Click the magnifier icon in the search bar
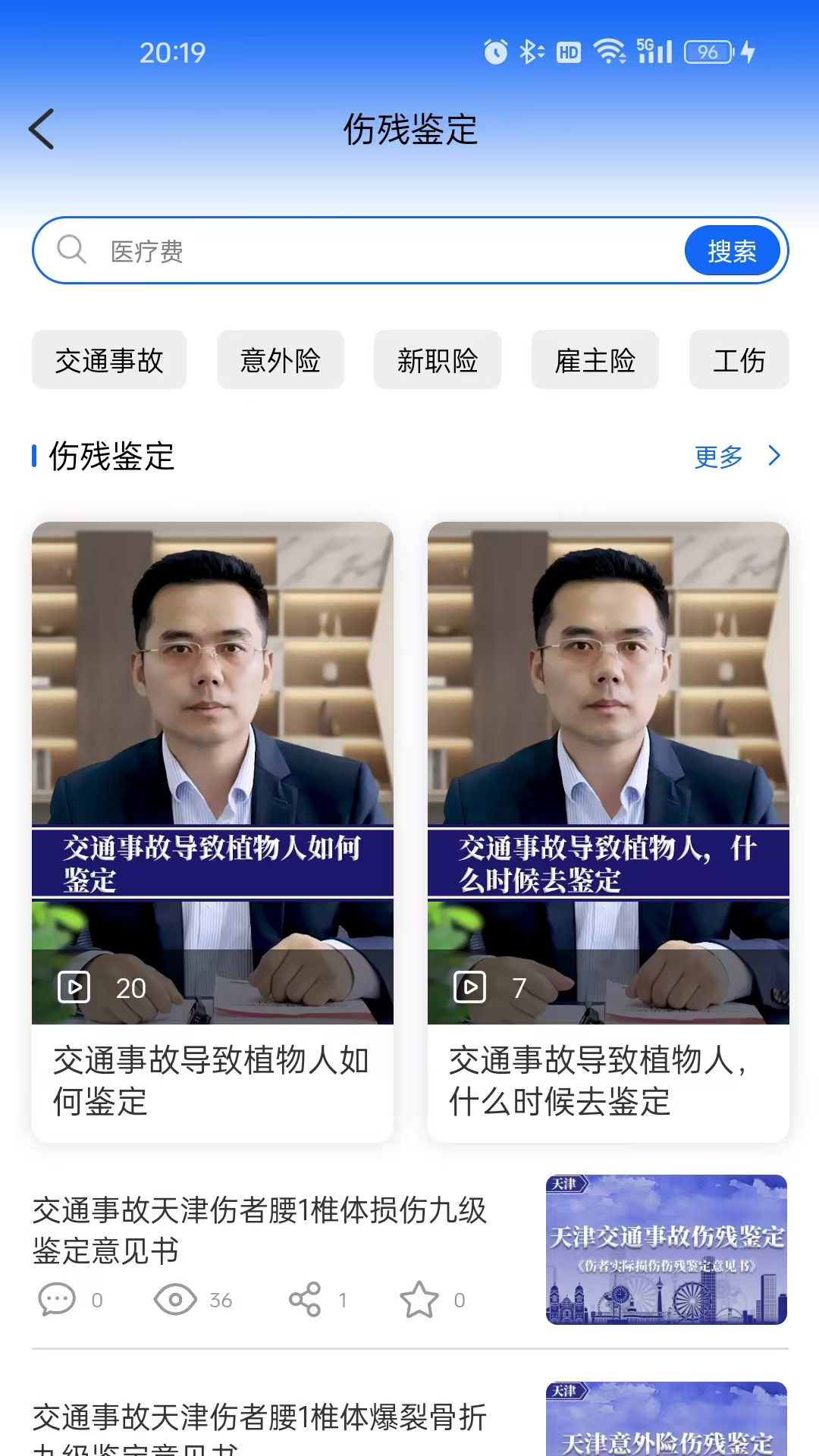The height and width of the screenshot is (1456, 819). (x=72, y=249)
